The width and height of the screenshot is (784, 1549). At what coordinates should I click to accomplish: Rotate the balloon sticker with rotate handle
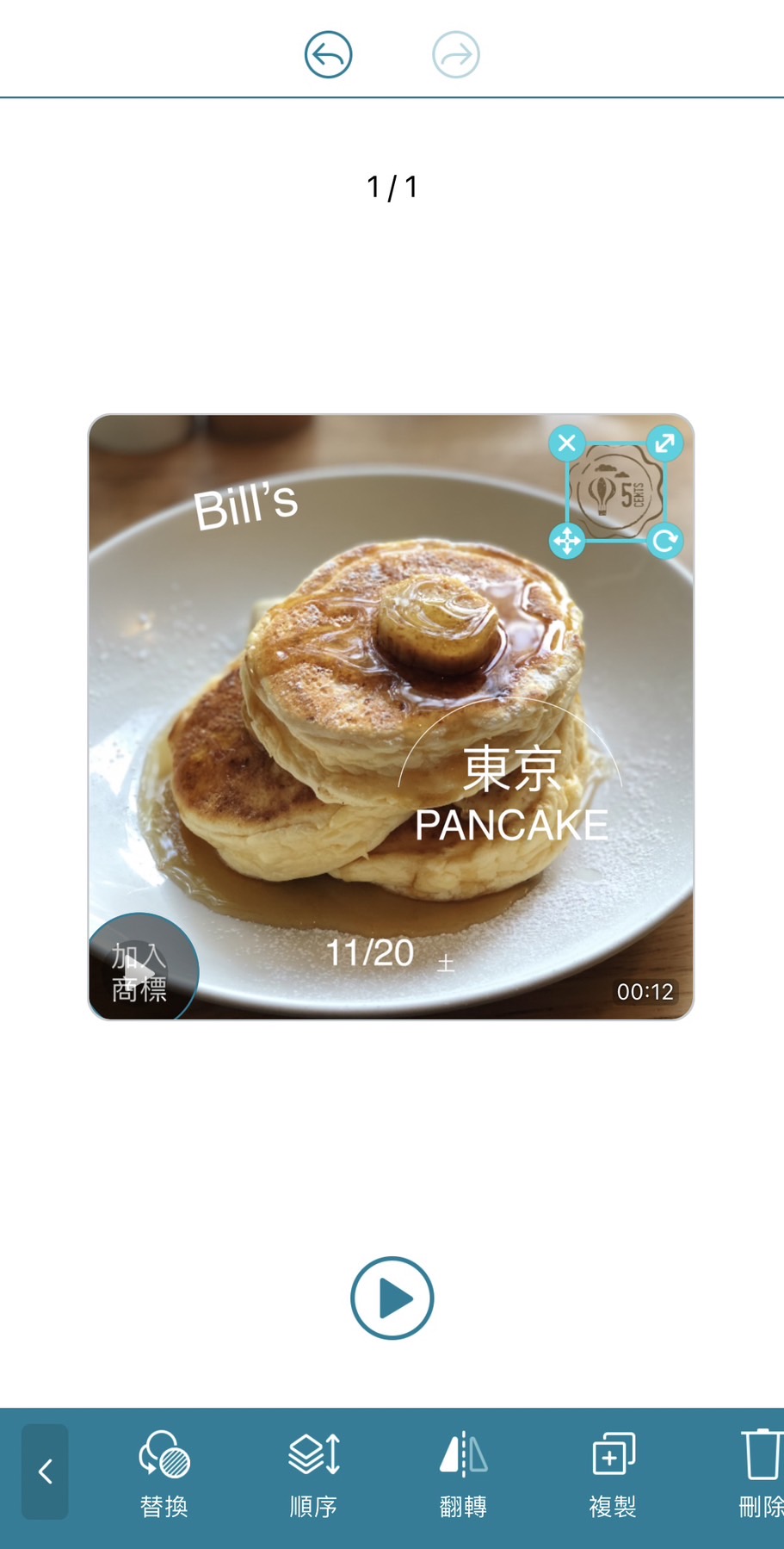tap(664, 542)
